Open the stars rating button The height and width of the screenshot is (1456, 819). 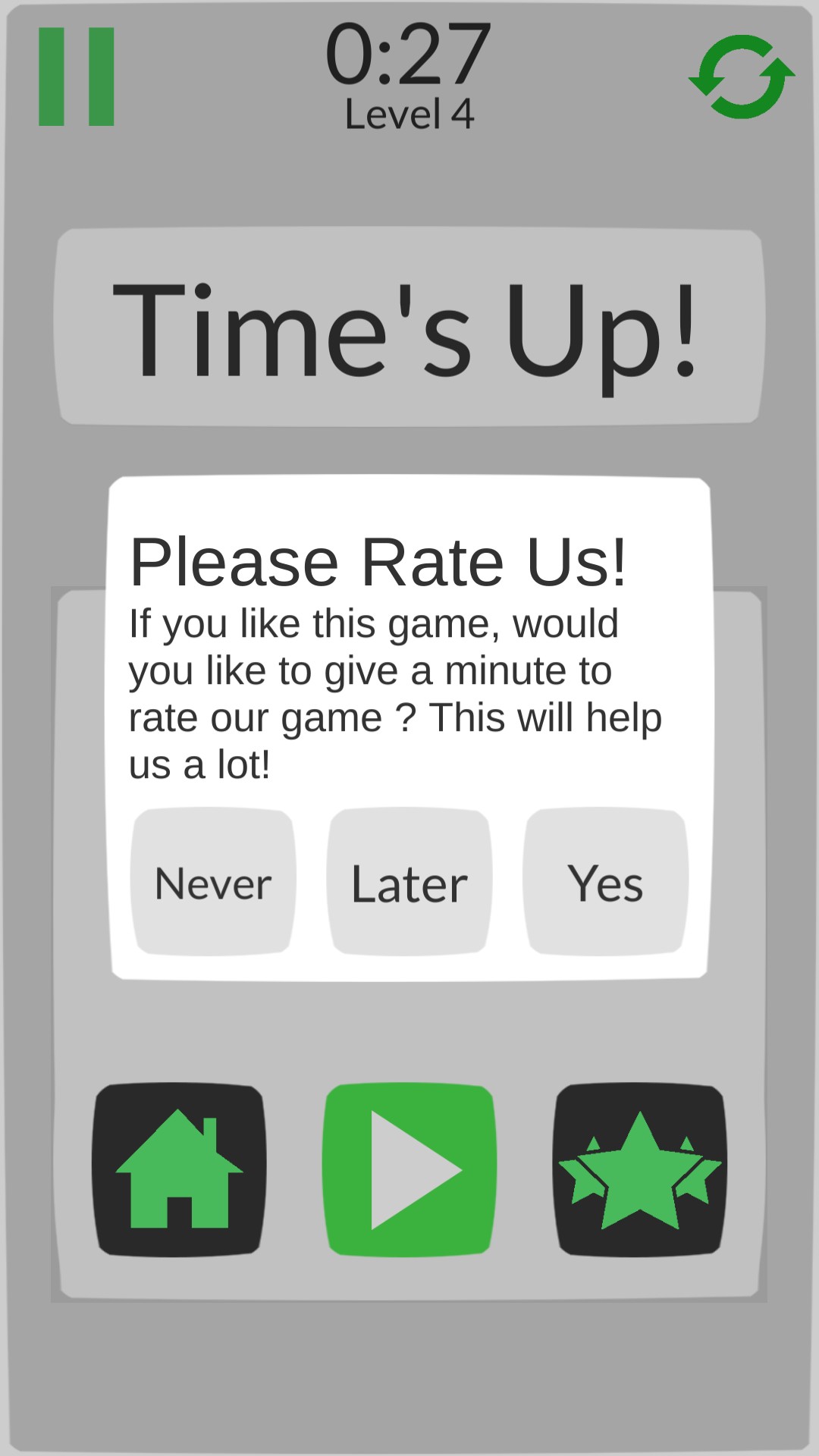[x=640, y=1169]
